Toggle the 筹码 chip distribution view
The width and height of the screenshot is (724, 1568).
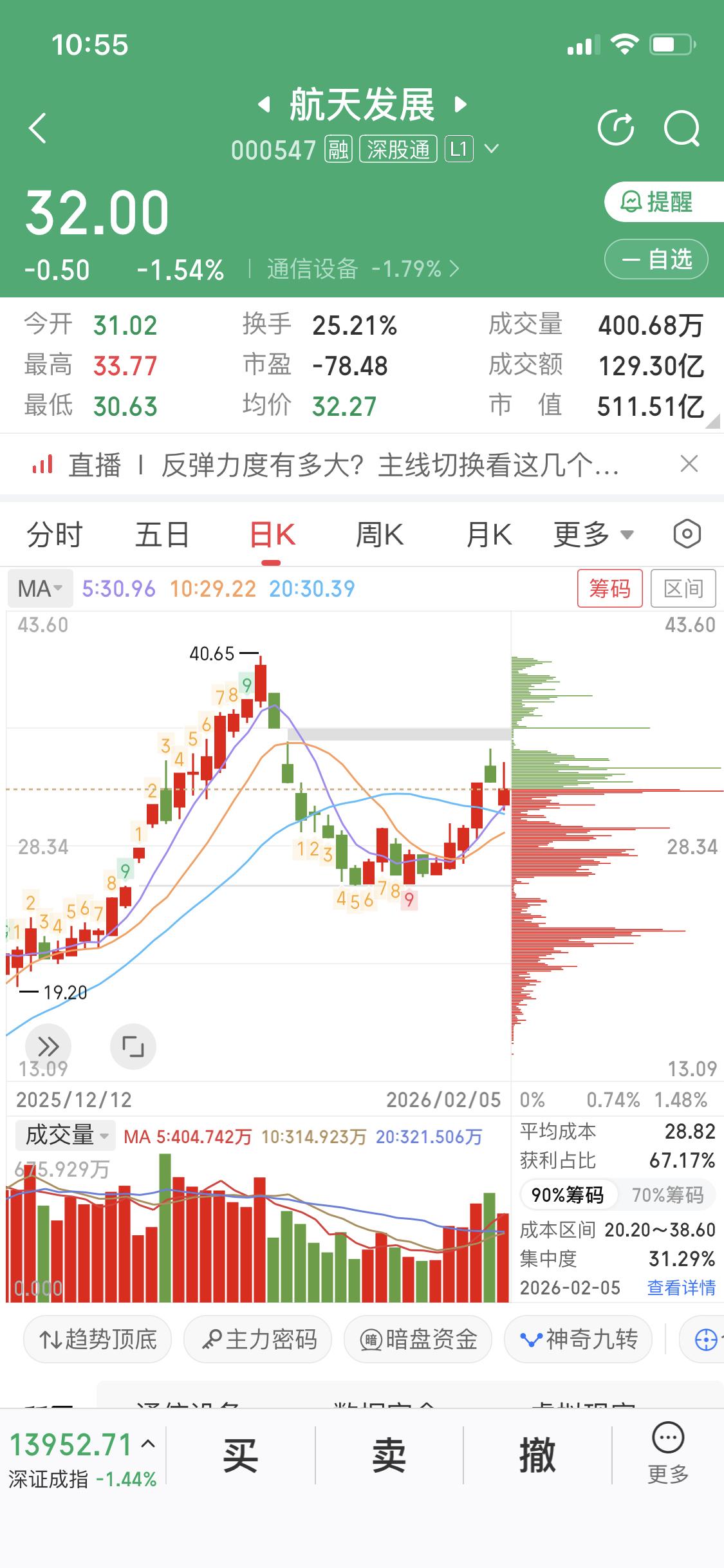[x=609, y=588]
